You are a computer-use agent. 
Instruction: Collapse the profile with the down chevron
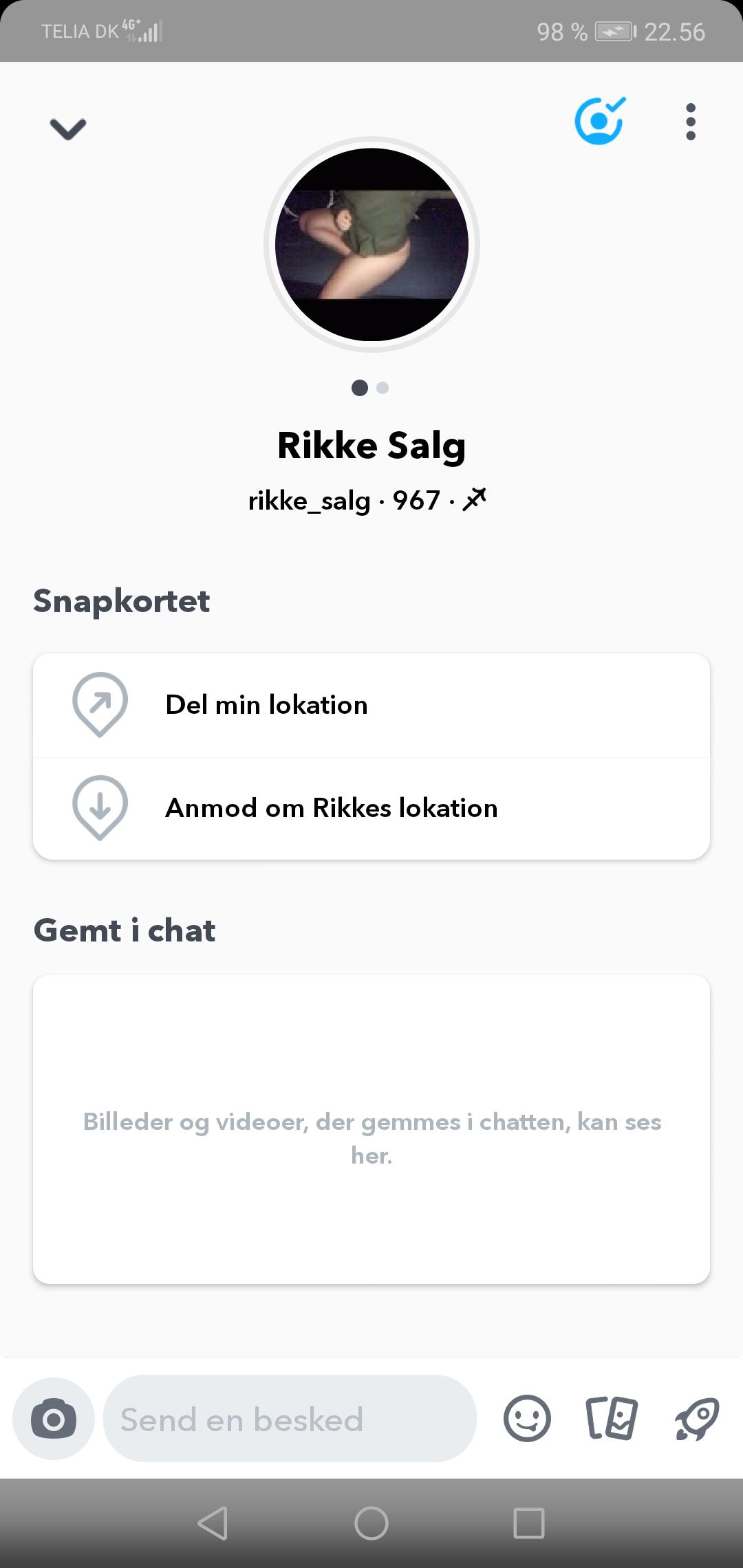coord(68,129)
